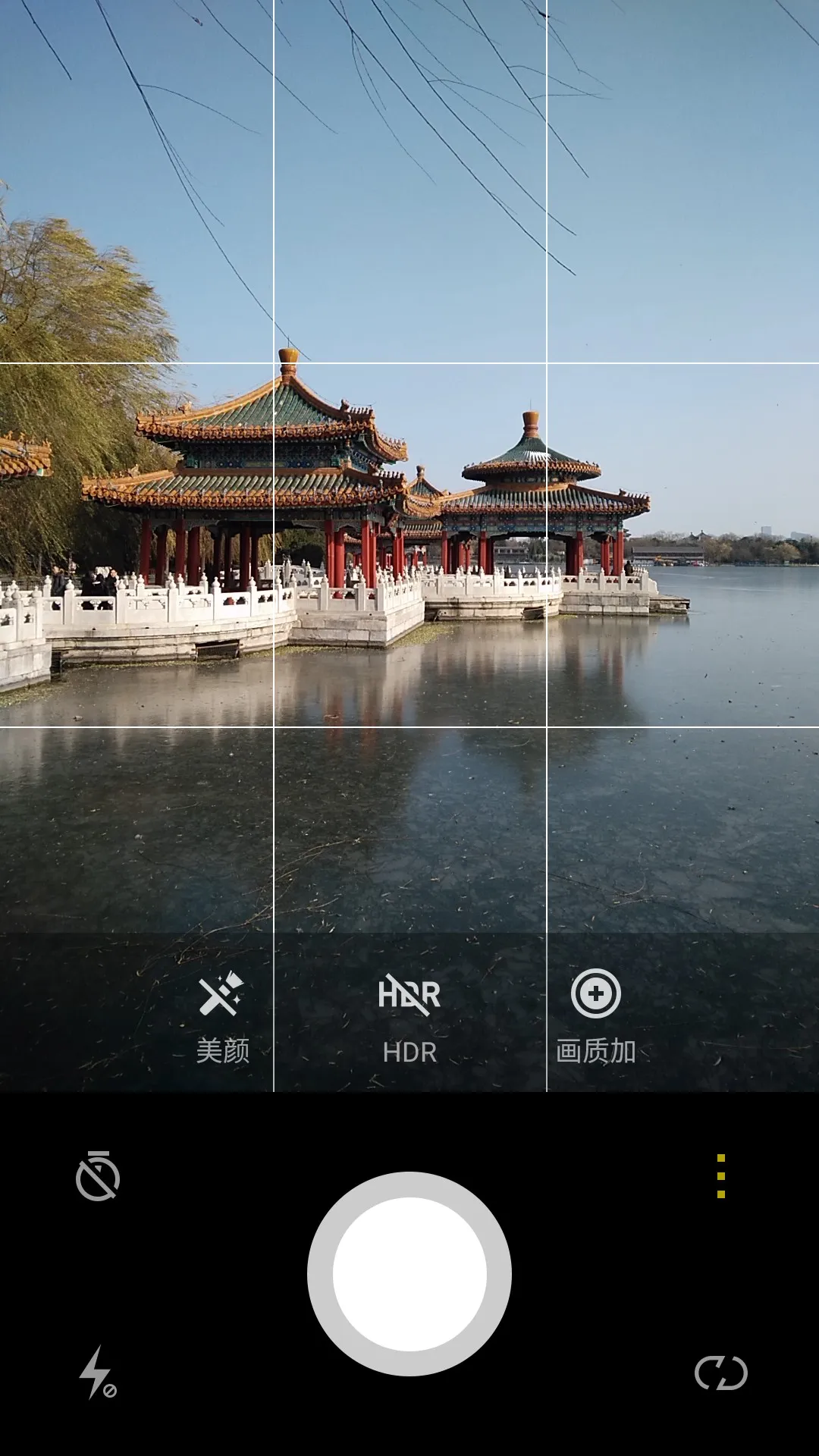
Task: Open the yellow three-dot options menu
Action: tap(721, 1176)
